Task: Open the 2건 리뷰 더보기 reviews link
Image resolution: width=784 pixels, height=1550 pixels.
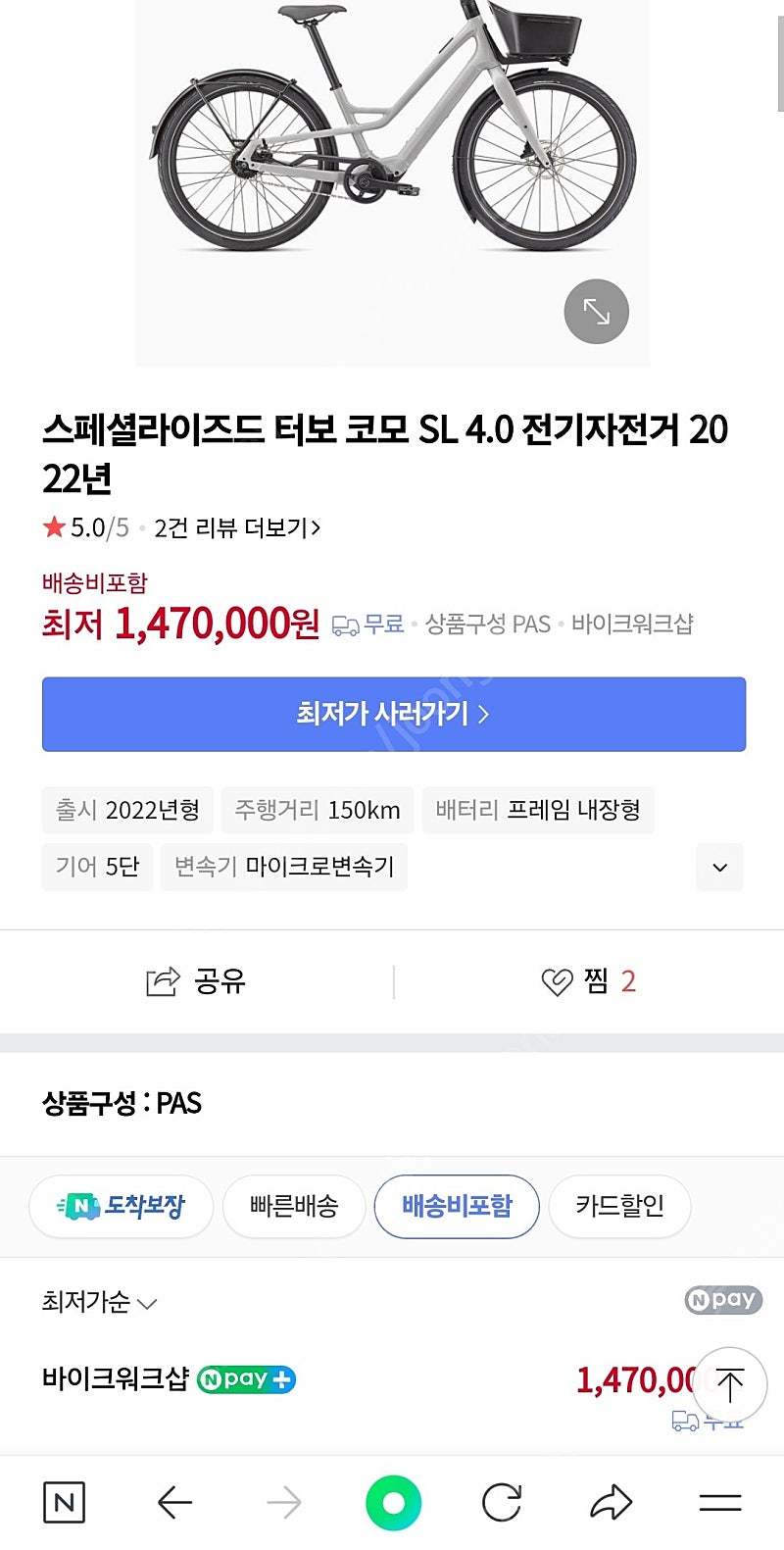Action: pyautogui.click(x=237, y=528)
